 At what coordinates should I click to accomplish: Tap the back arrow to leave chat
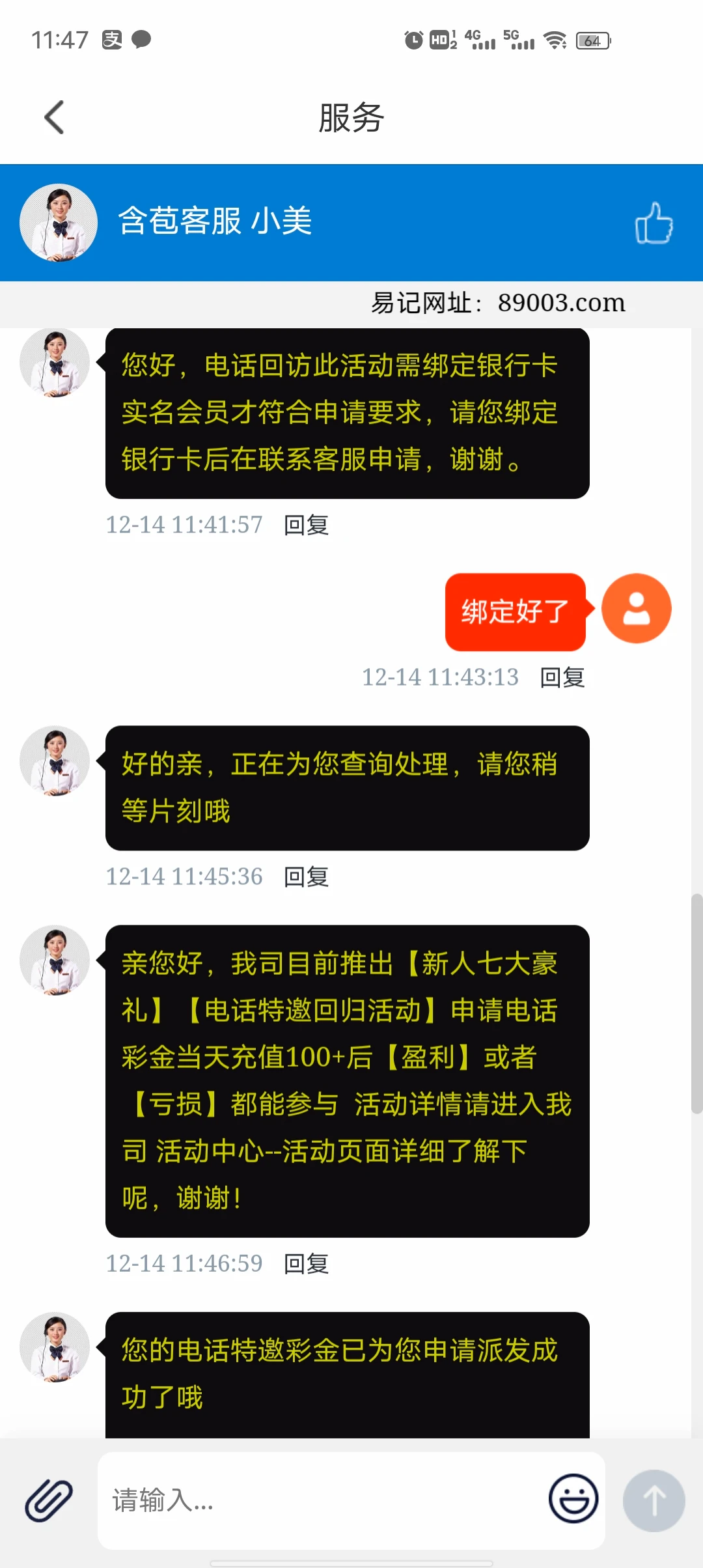(x=54, y=117)
